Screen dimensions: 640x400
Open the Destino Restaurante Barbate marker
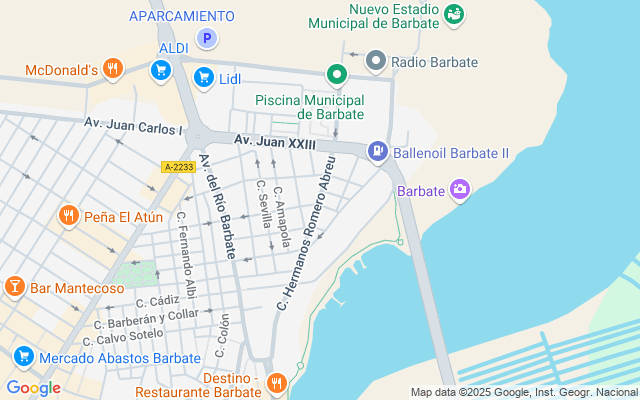click(x=277, y=382)
